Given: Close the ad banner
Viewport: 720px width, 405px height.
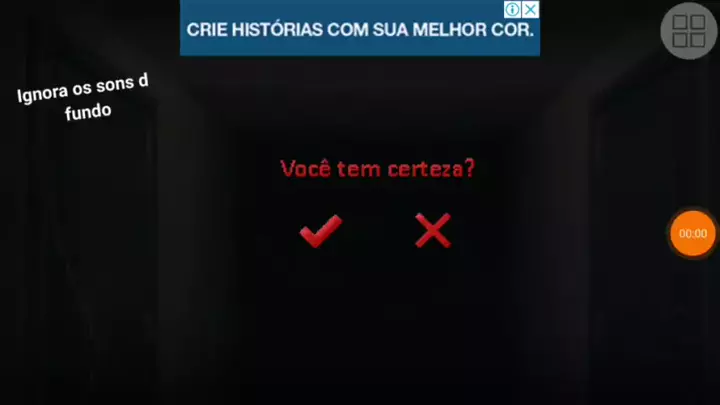Looking at the screenshot, I should click(531, 9).
